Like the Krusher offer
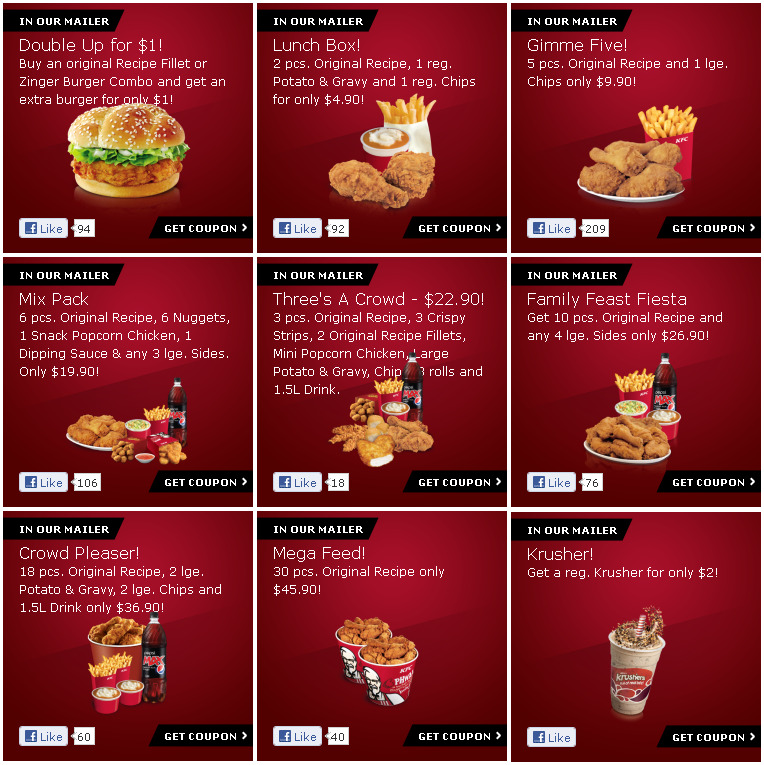 551,737
